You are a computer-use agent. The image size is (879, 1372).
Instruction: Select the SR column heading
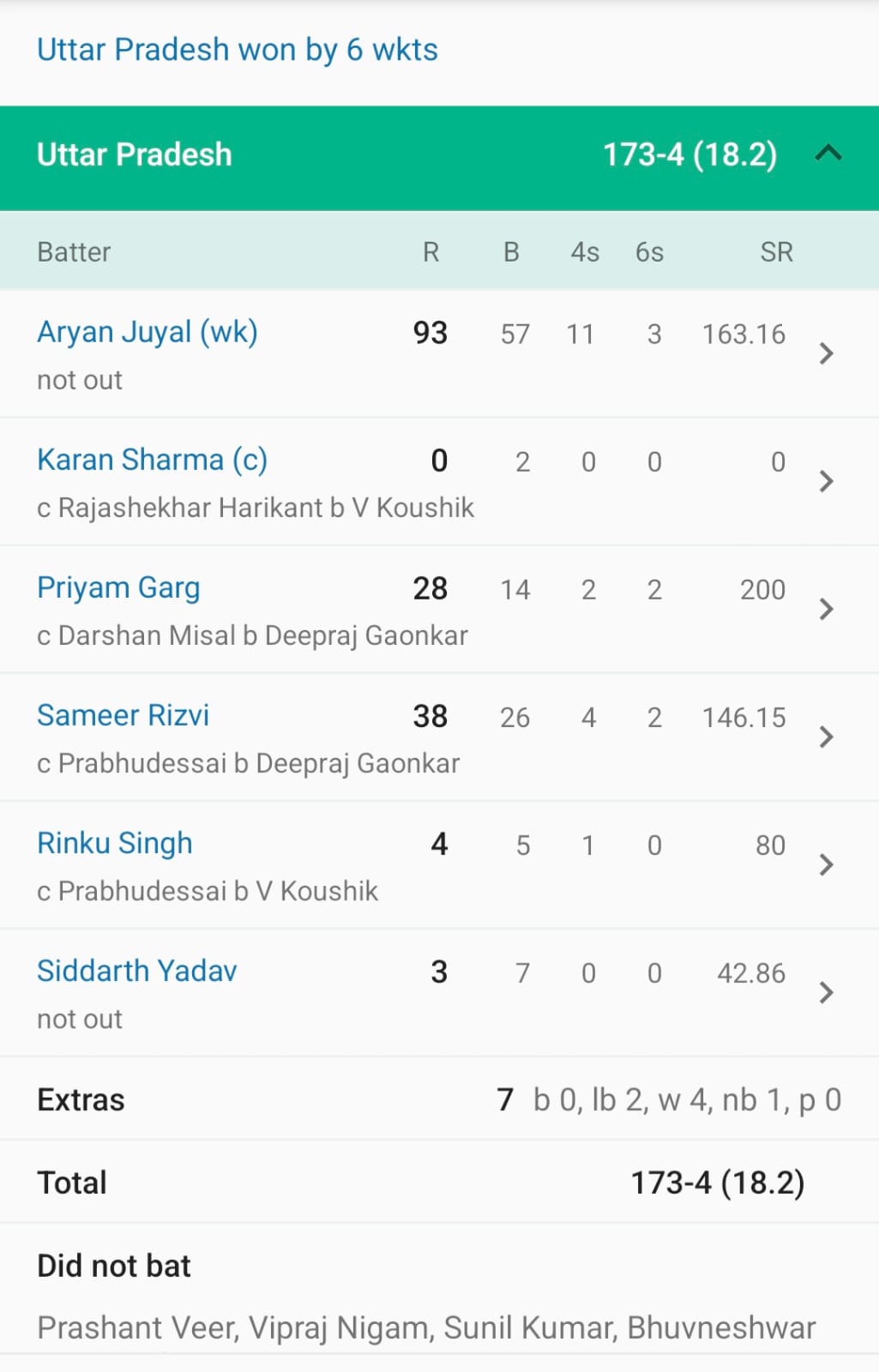click(x=775, y=251)
